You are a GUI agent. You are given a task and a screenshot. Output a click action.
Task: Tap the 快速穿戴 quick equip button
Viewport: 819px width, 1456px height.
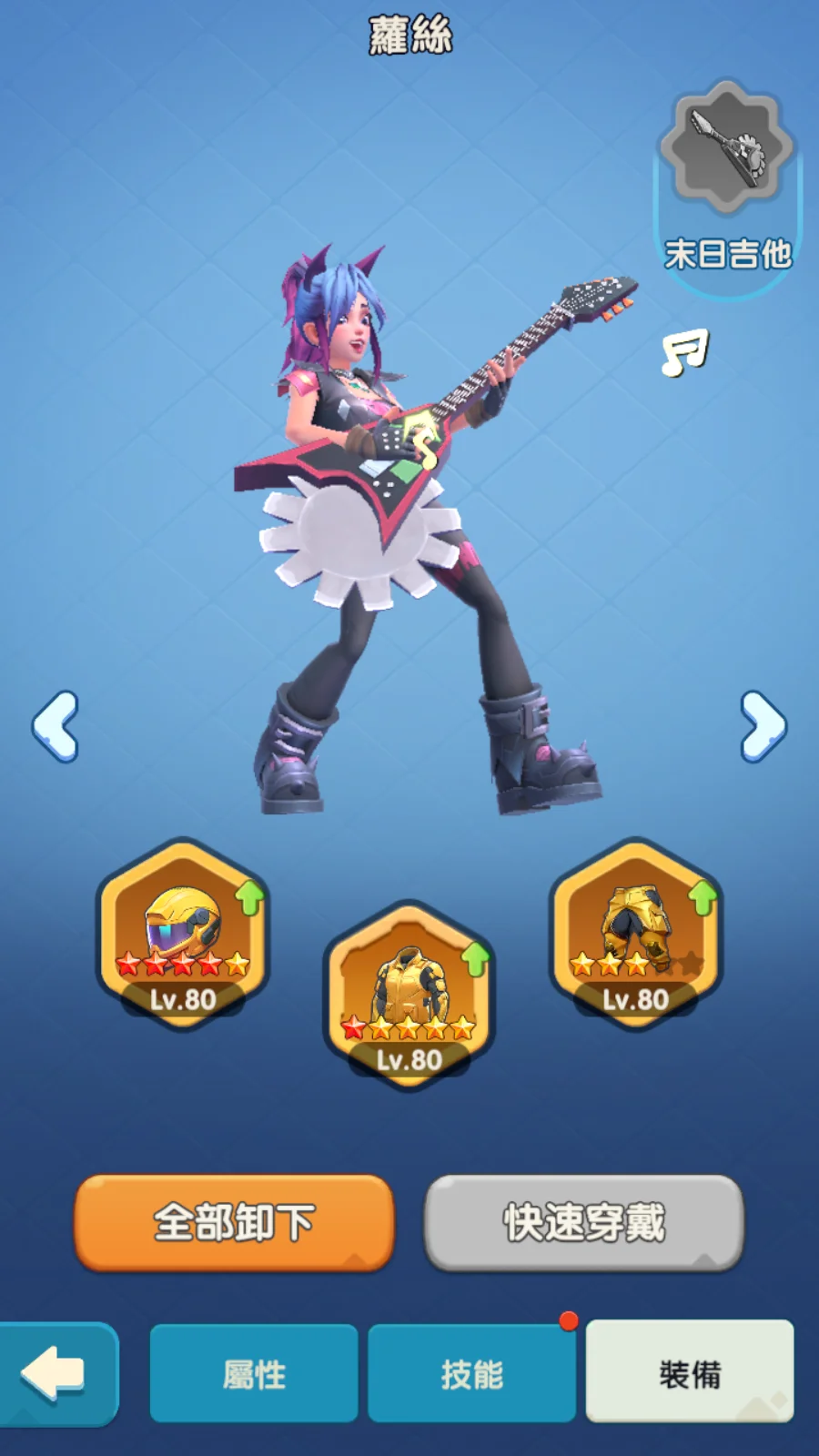(584, 1222)
